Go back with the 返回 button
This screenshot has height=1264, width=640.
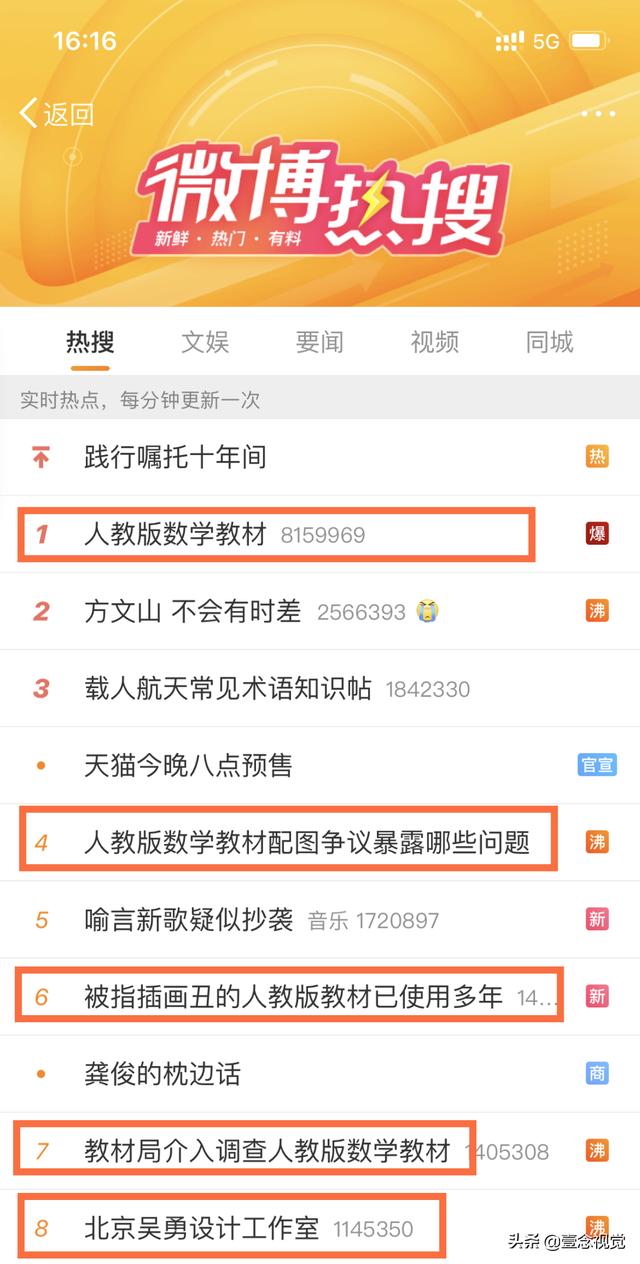pyautogui.click(x=56, y=114)
